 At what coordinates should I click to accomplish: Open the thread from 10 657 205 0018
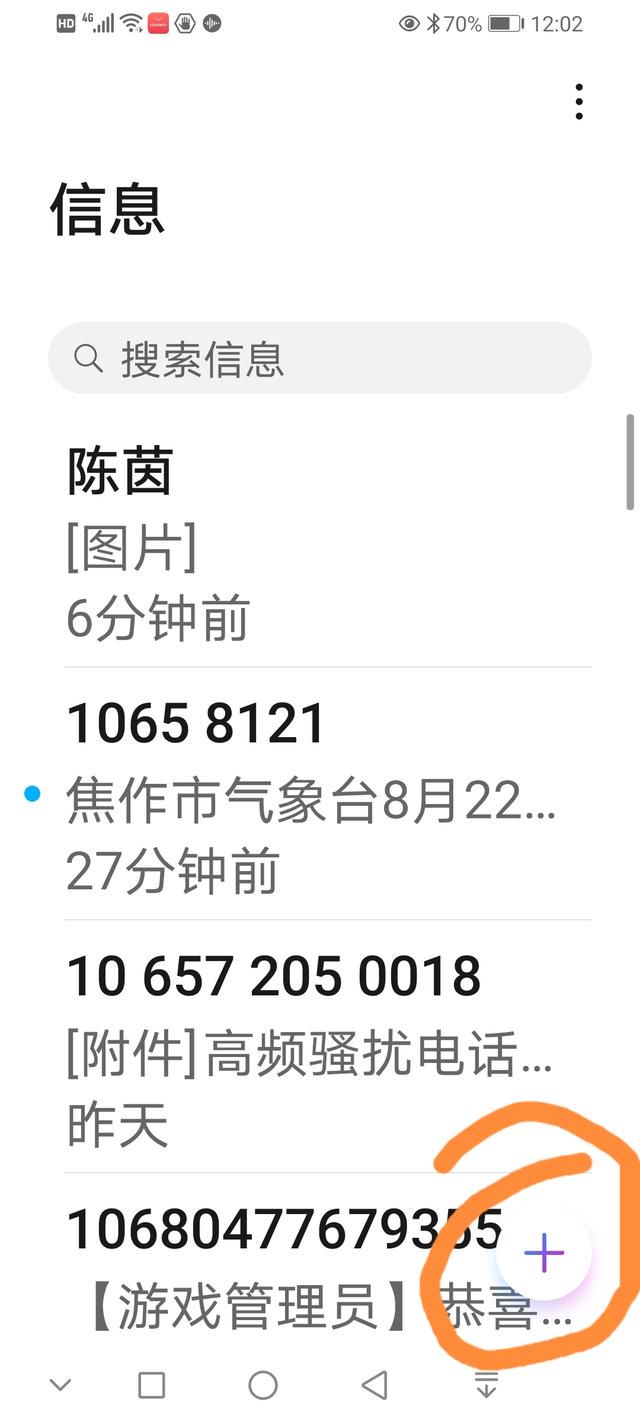pyautogui.click(x=320, y=1048)
